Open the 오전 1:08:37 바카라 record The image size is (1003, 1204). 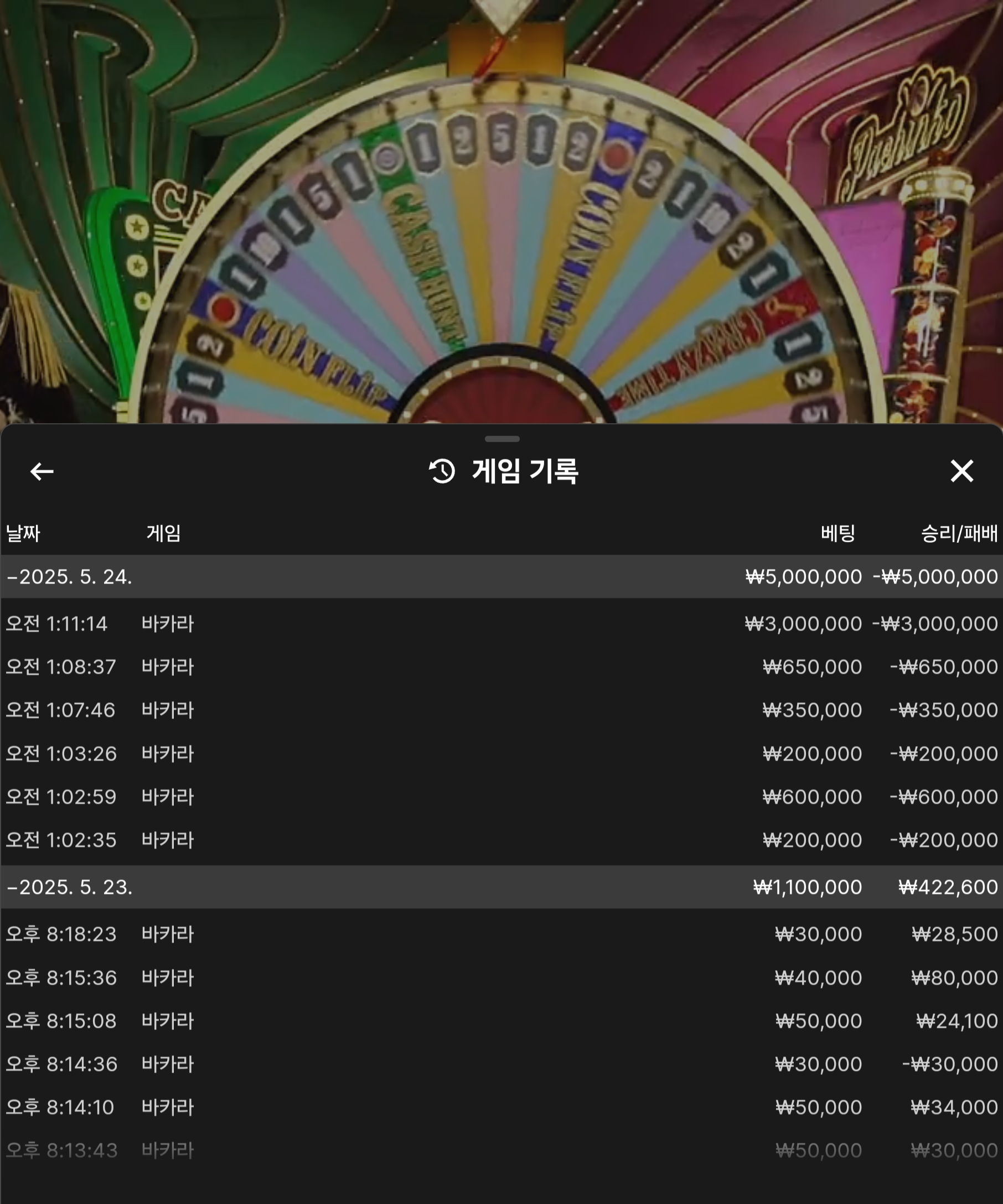501,667
